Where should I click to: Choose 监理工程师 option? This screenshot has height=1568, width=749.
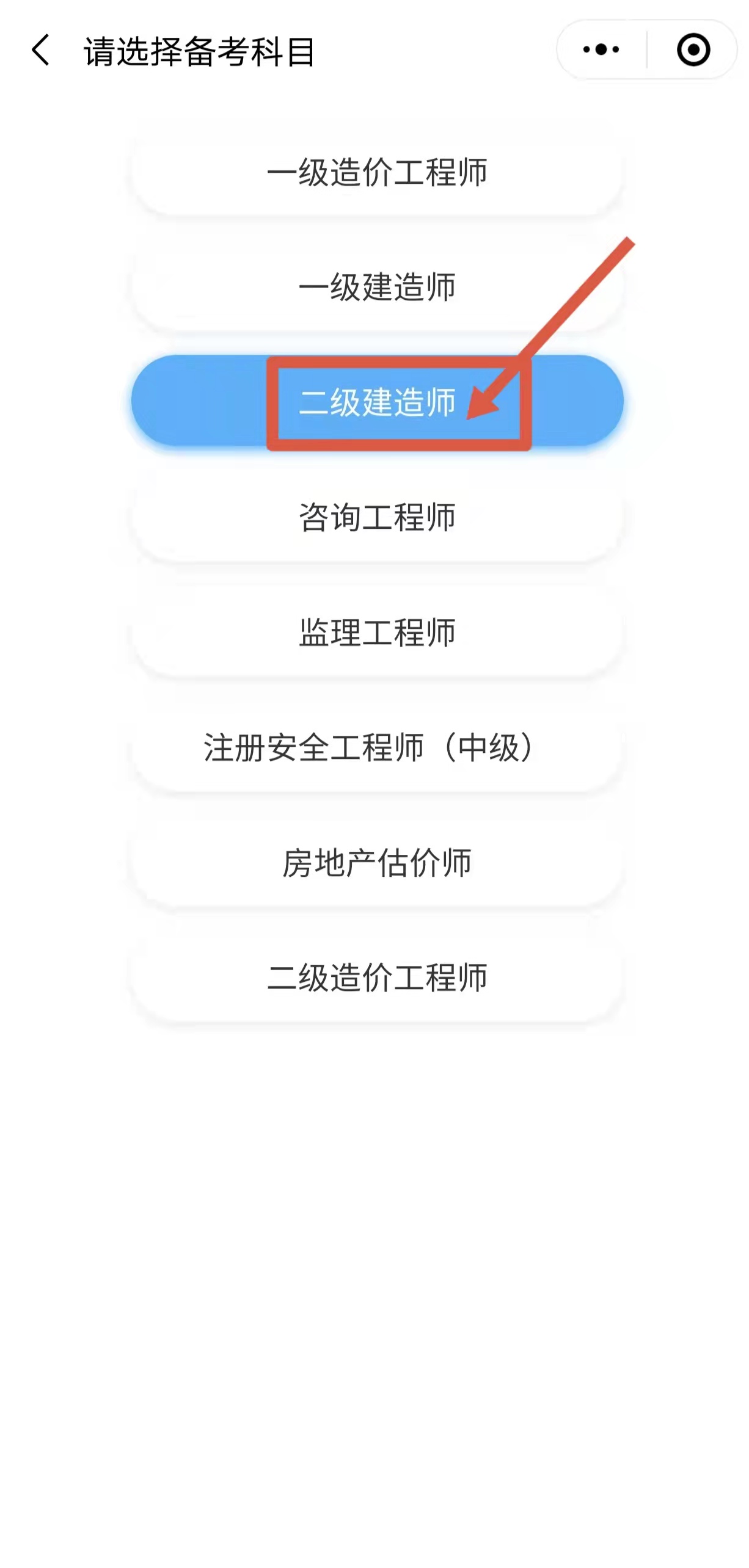377,633
